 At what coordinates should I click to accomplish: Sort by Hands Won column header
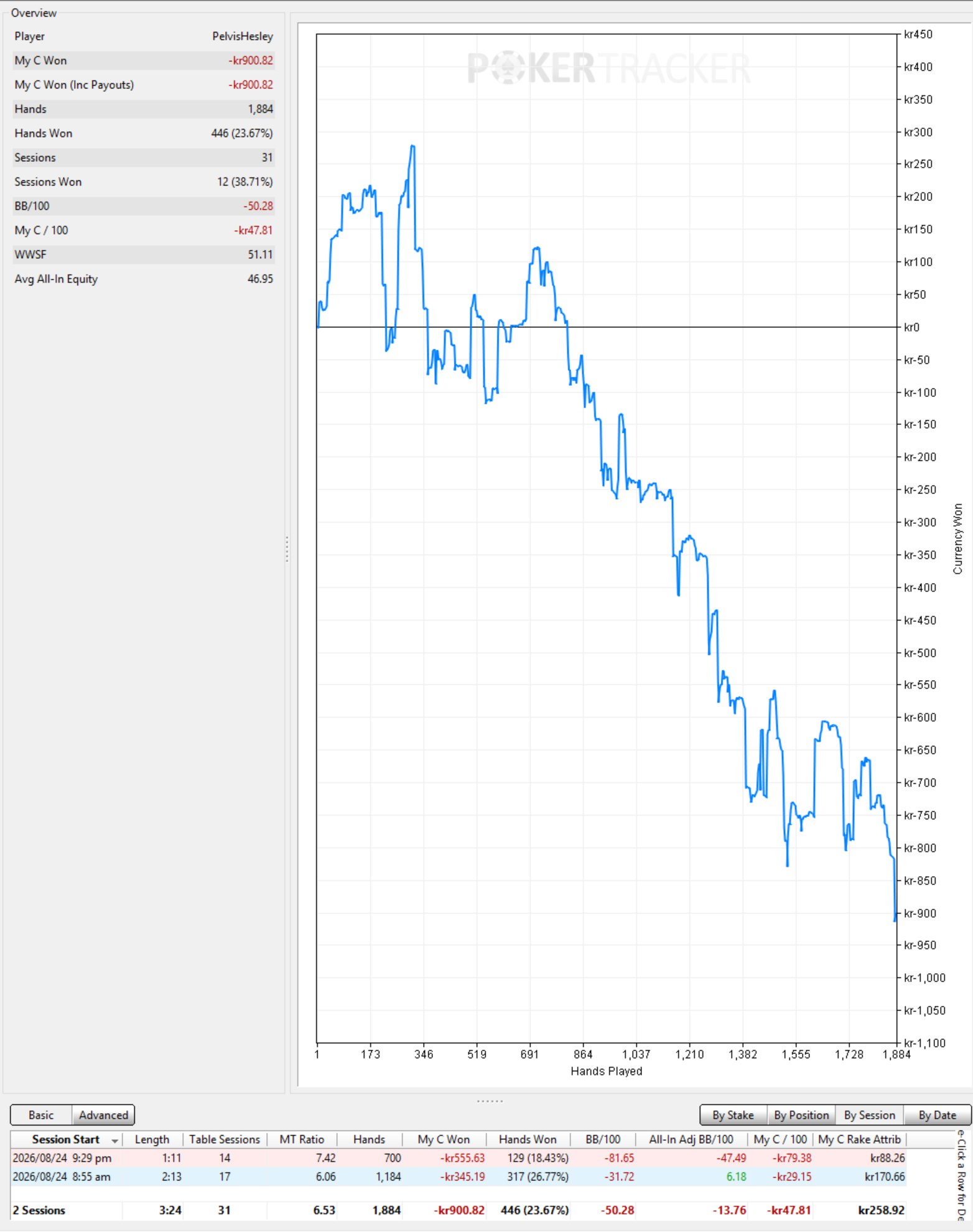coord(528,1139)
